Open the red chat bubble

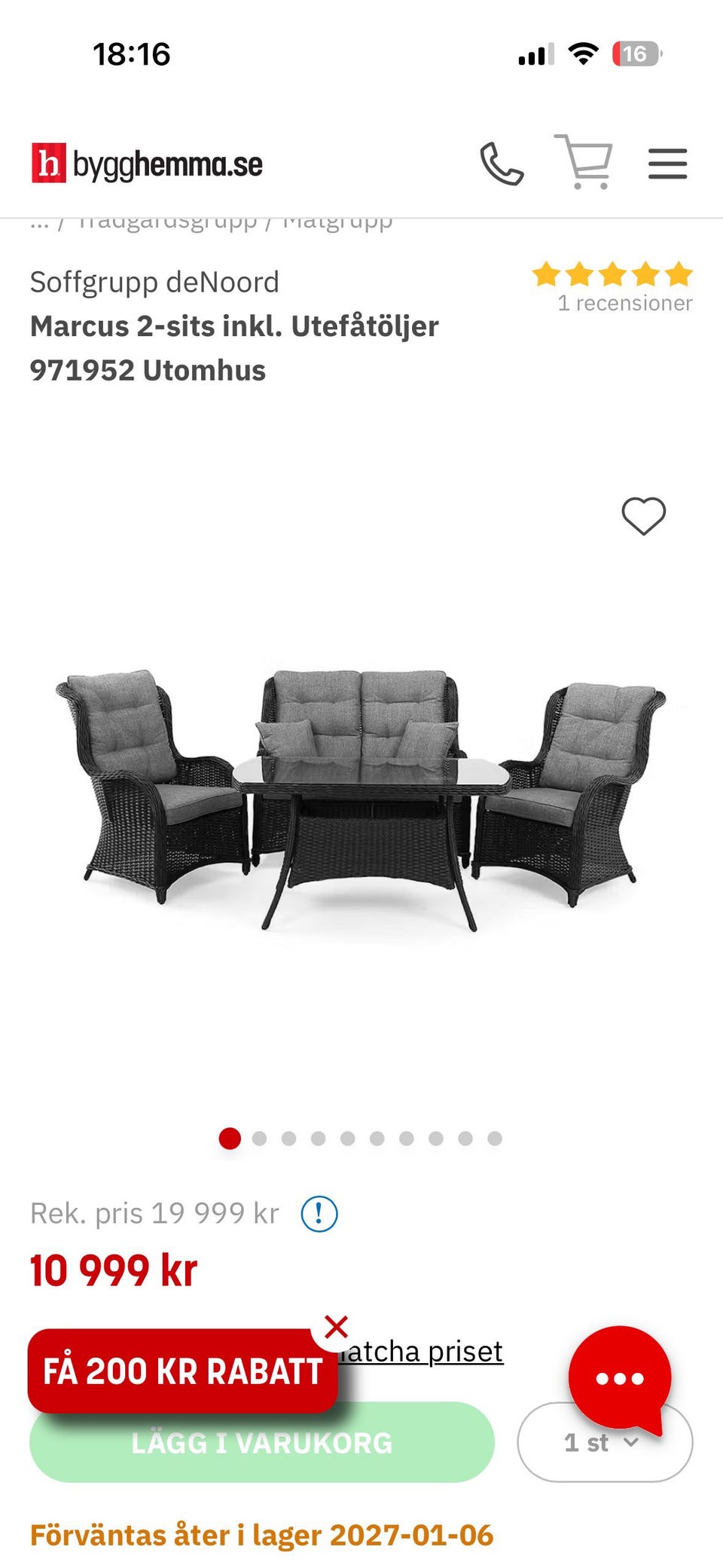[x=620, y=1378]
